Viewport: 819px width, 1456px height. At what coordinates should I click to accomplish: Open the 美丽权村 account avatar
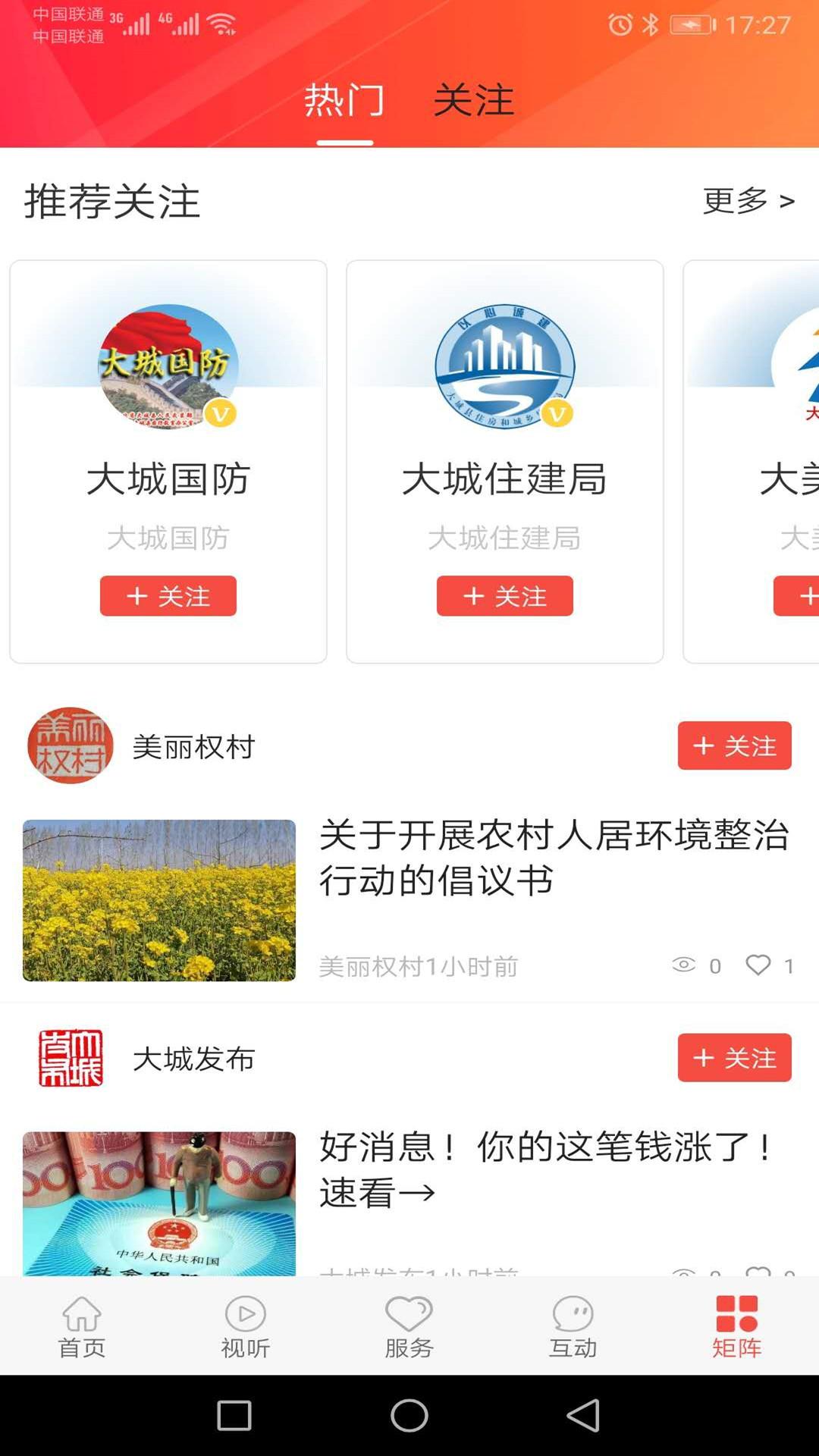click(x=70, y=745)
